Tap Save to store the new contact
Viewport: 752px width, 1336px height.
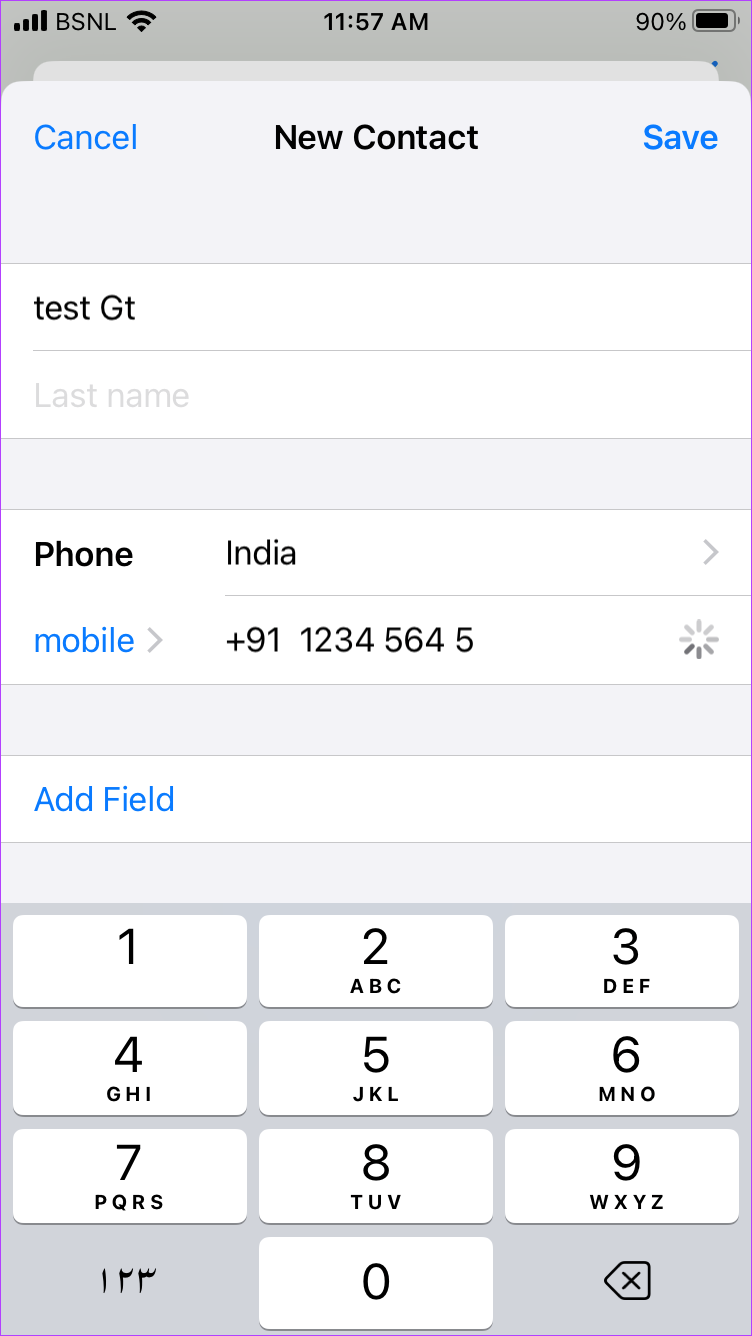click(681, 137)
